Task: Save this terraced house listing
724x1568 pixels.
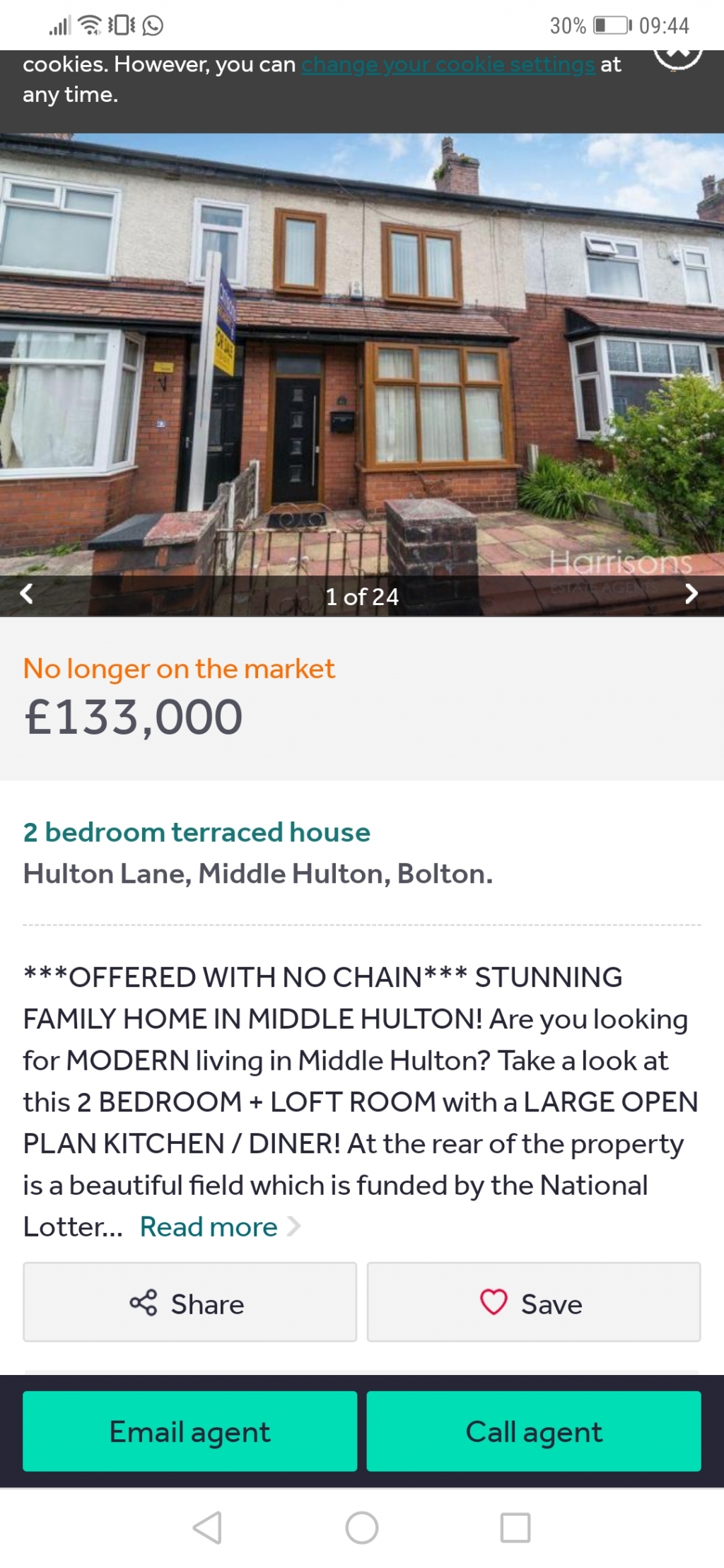Action: point(533,1302)
